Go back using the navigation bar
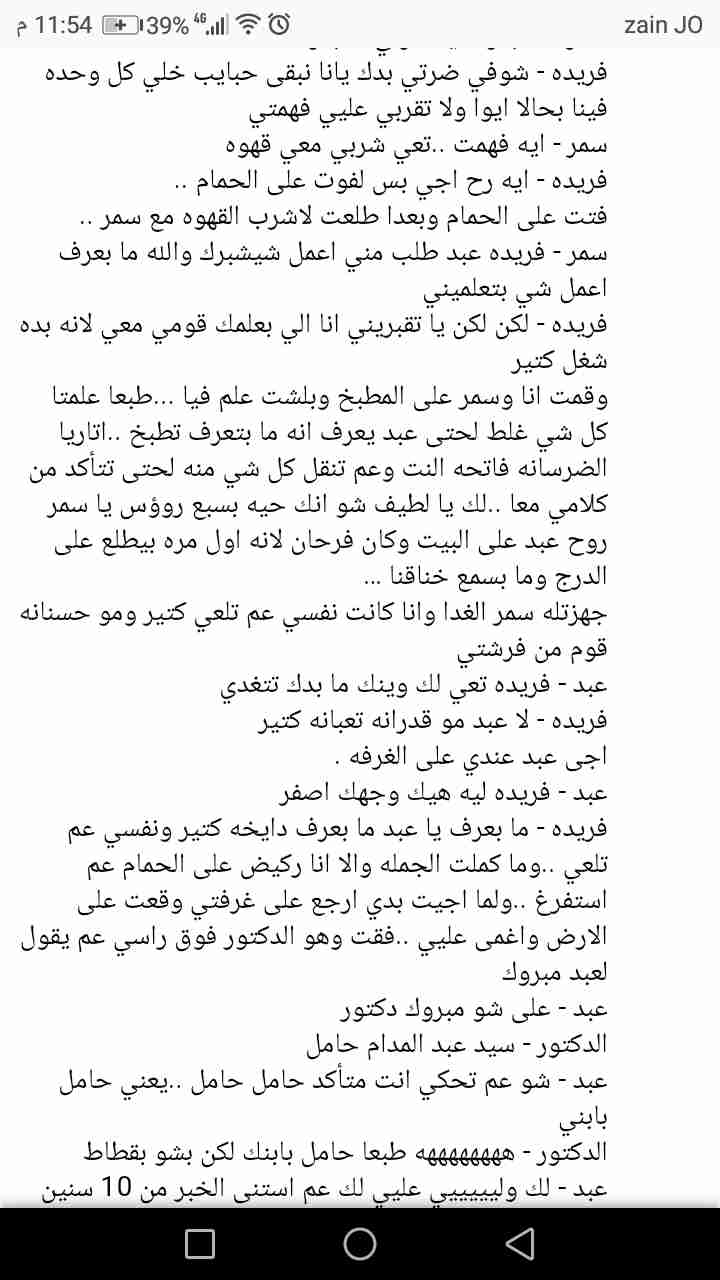Screen dimensions: 720x1280 tap(519, 1243)
